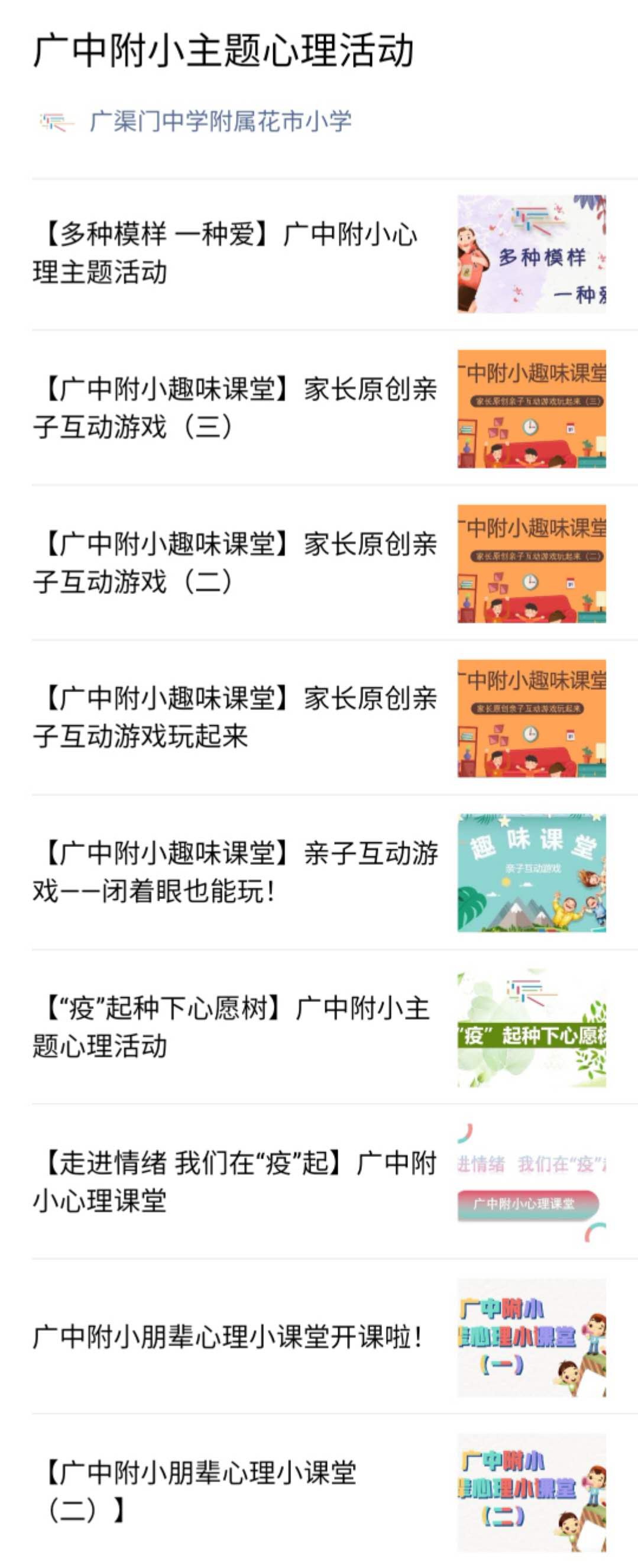The height and width of the screenshot is (1568, 638).
Task: Open 家长原创亲子互动游戏玩起来 article
Action: tap(234, 717)
